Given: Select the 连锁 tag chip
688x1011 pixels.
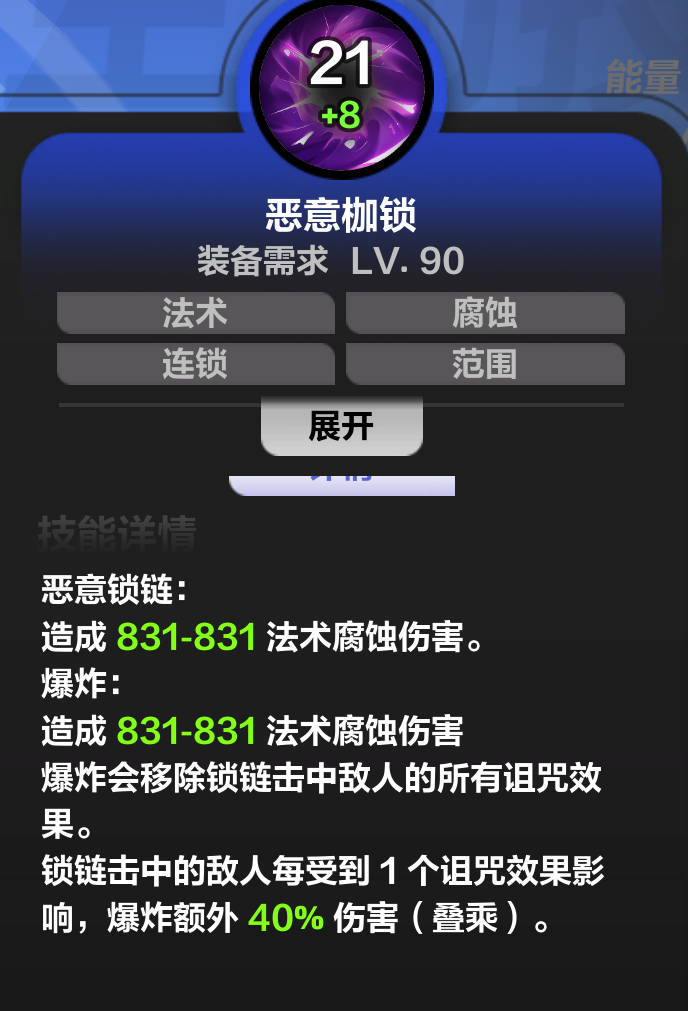Looking at the screenshot, I should (x=196, y=364).
